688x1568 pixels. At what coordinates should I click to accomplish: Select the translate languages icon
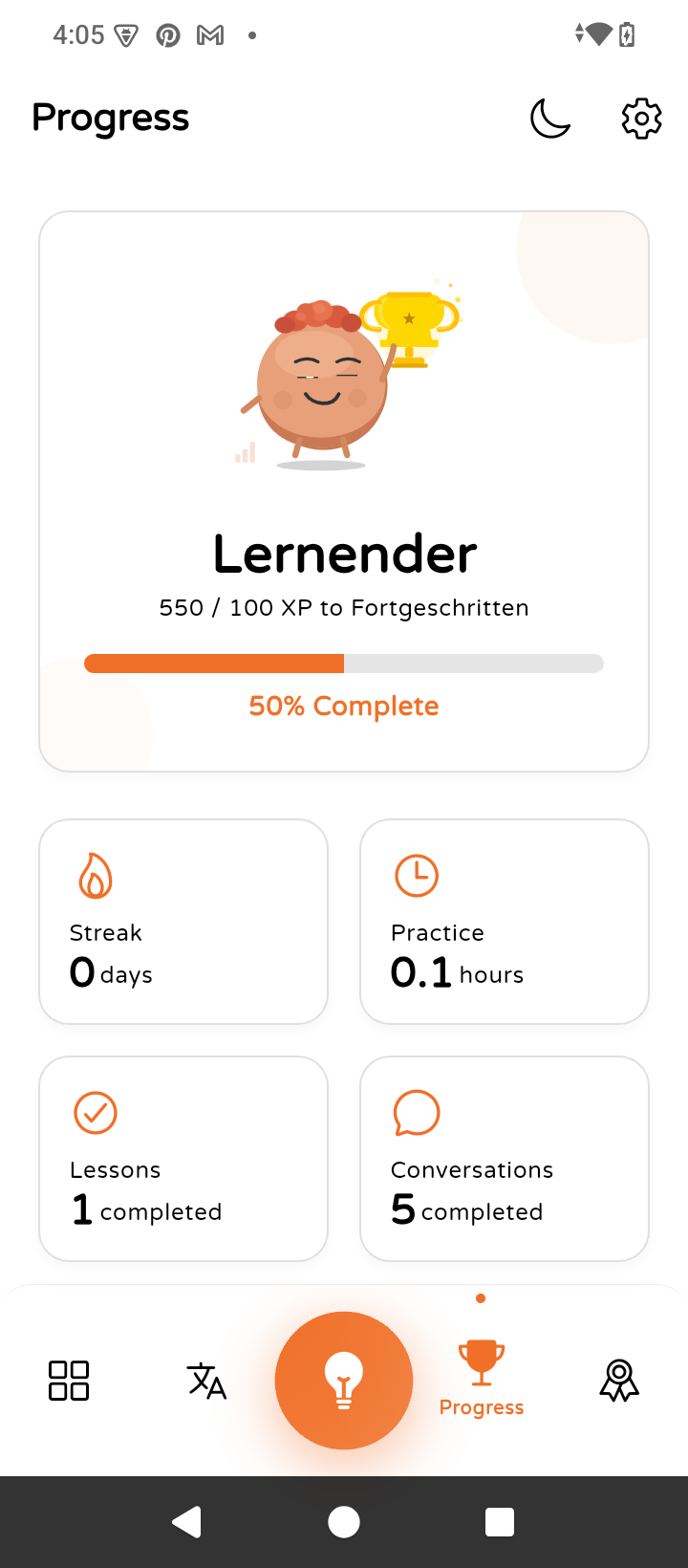(205, 1380)
